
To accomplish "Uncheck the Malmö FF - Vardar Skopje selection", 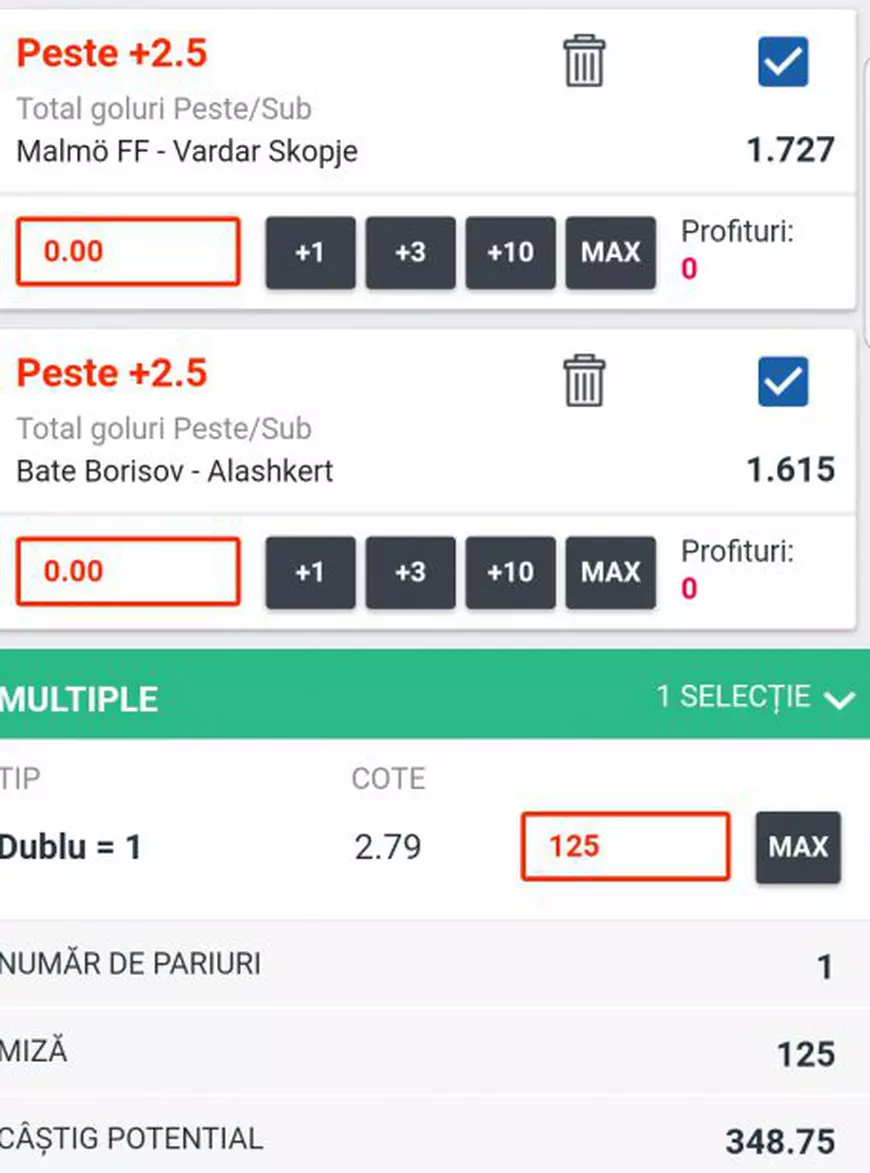I will [783, 62].
